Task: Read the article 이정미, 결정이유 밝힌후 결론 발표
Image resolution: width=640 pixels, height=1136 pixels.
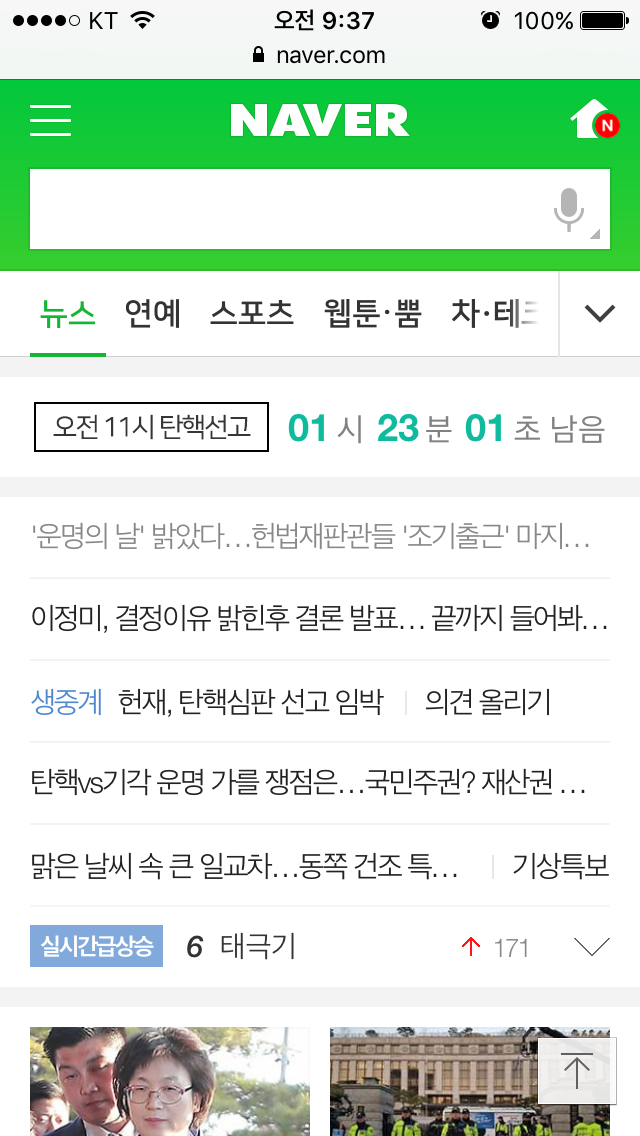Action: [320, 620]
